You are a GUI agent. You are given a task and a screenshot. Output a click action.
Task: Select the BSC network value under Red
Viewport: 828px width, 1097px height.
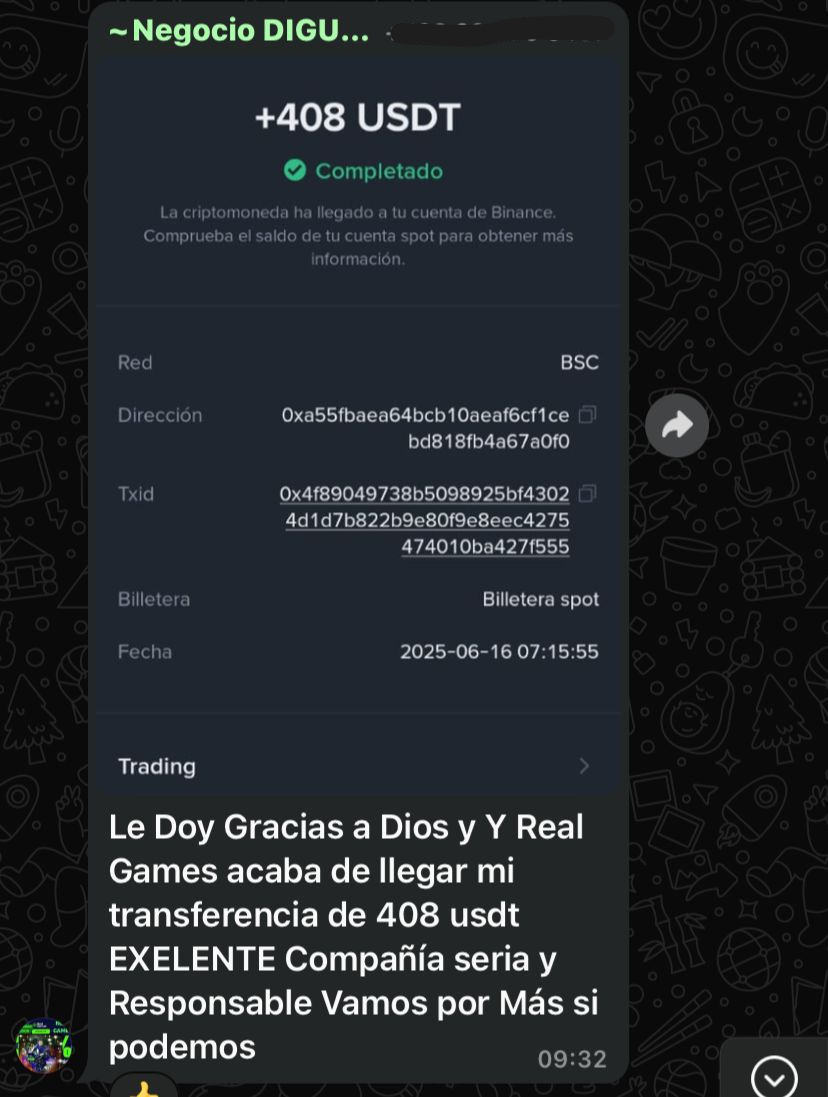(579, 362)
